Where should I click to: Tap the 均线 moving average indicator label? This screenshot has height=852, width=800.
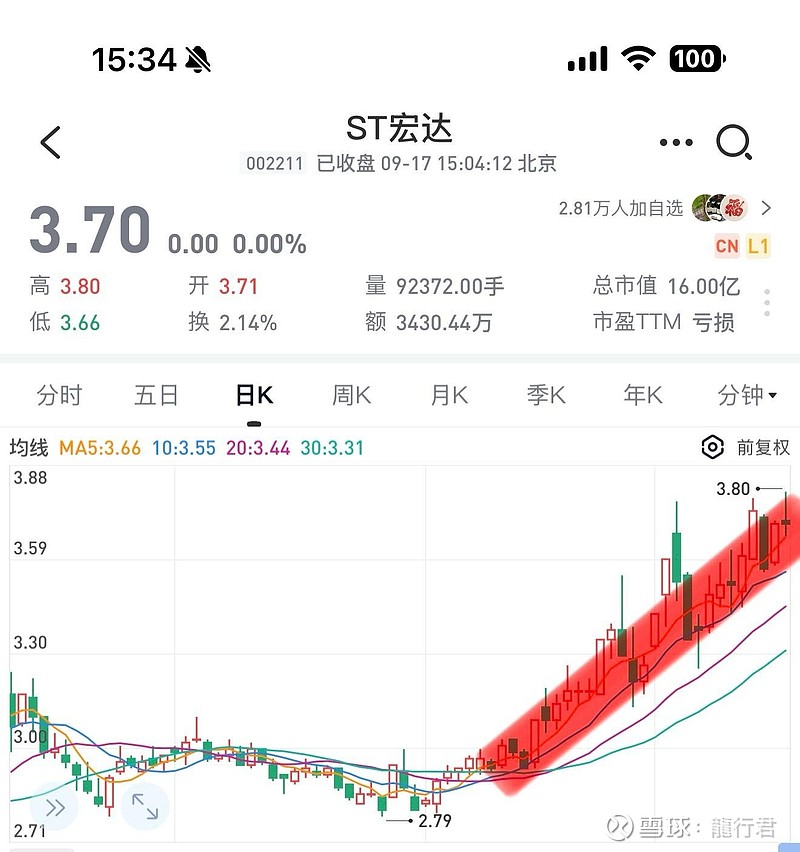[x=29, y=448]
